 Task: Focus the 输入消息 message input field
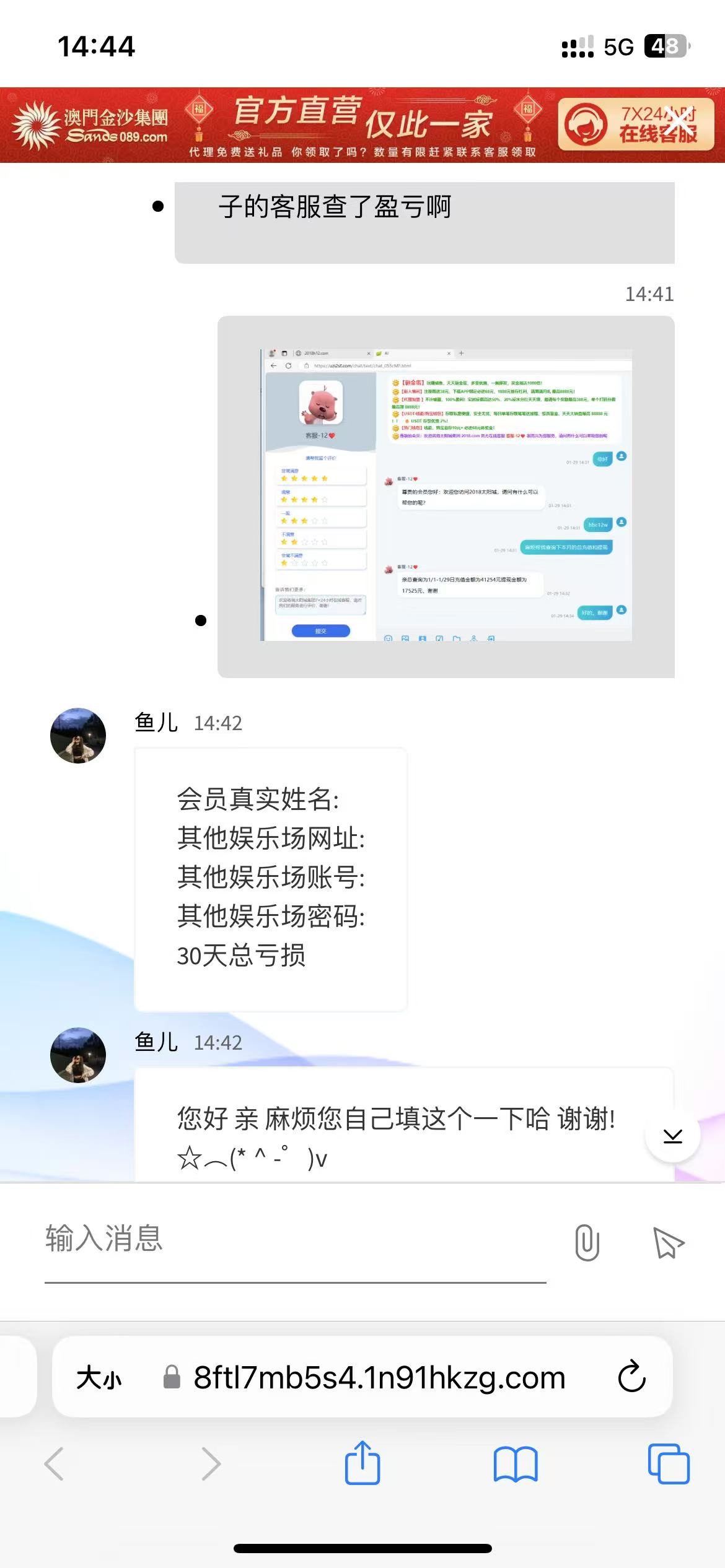point(294,1239)
